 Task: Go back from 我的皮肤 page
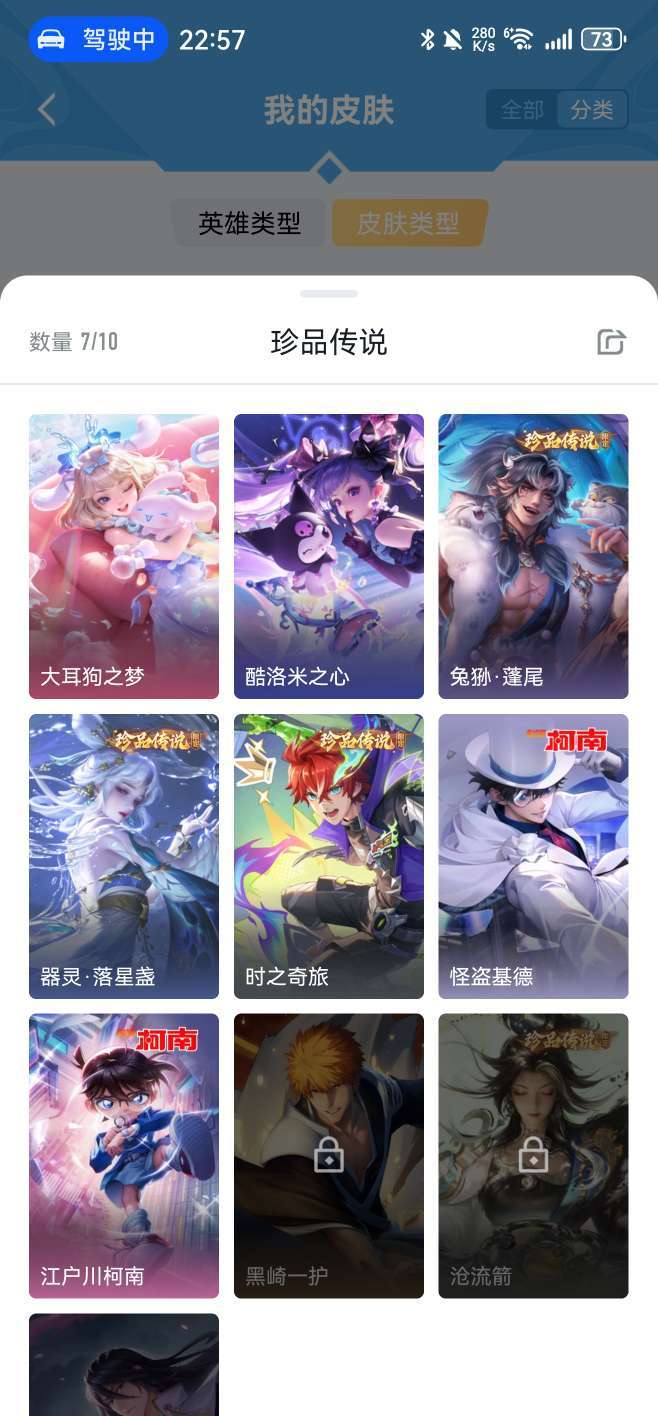(x=47, y=110)
